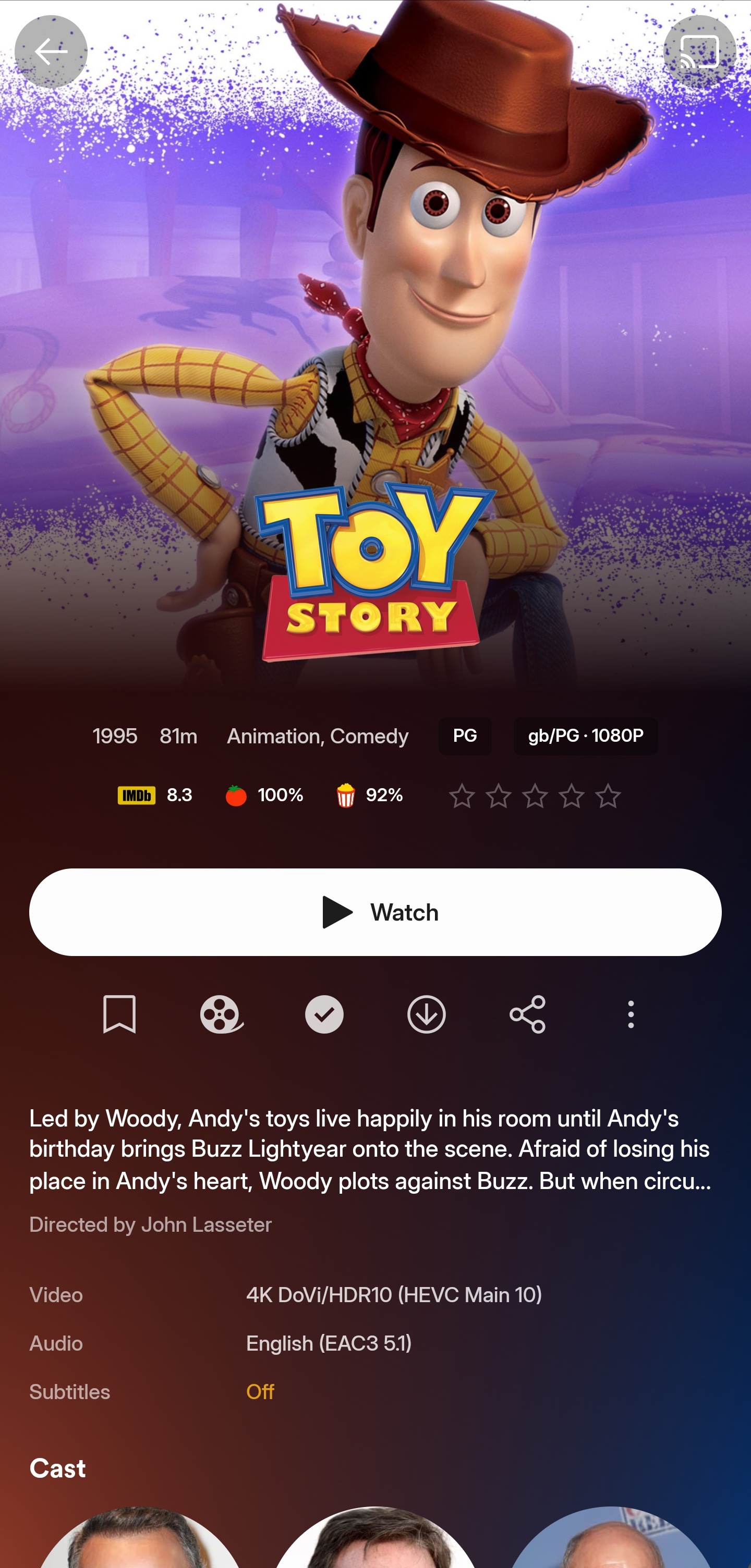Play the trailer via film reel icon
Viewport: 751px width, 1568px height.
tap(221, 1014)
